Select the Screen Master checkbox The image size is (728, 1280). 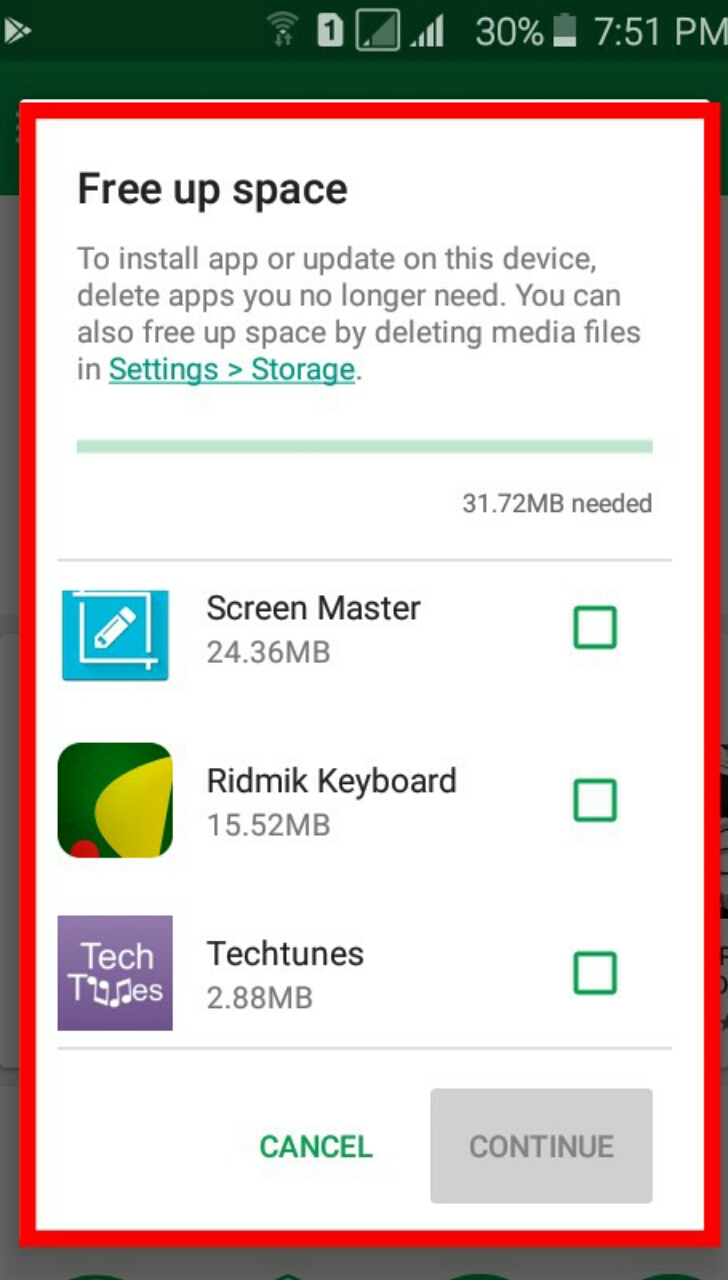pyautogui.click(x=595, y=628)
